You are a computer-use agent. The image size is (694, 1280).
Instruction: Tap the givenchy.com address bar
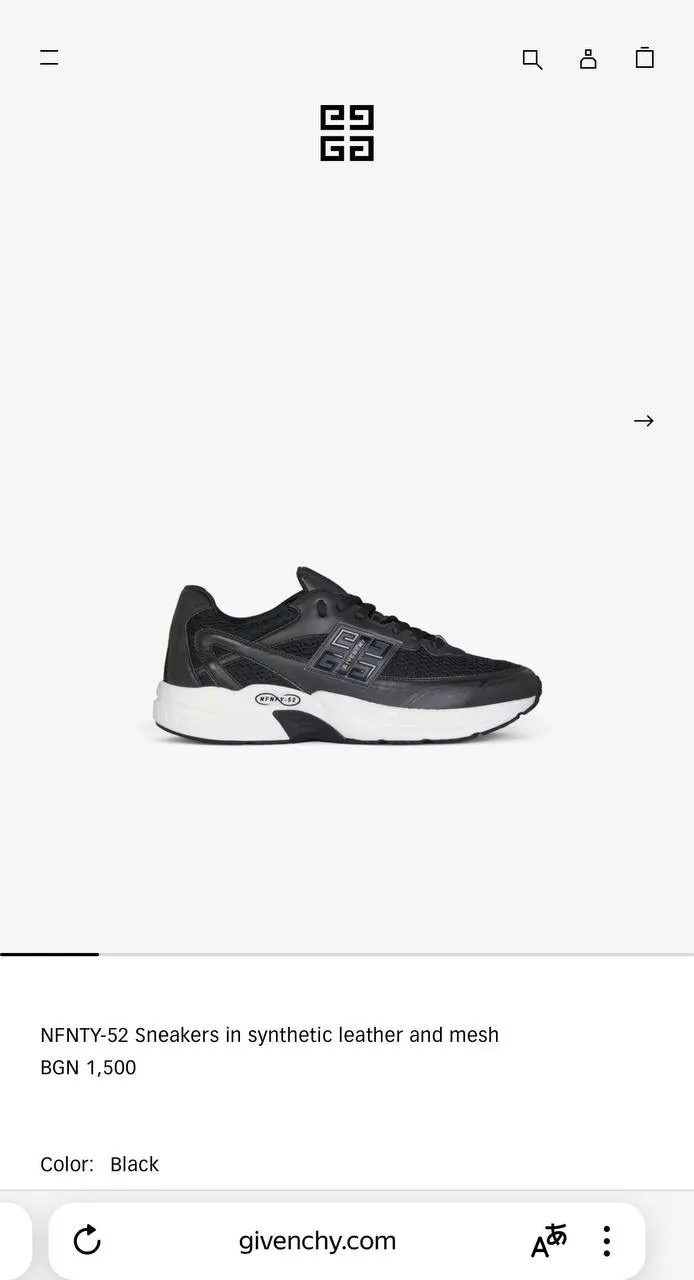[317, 1241]
